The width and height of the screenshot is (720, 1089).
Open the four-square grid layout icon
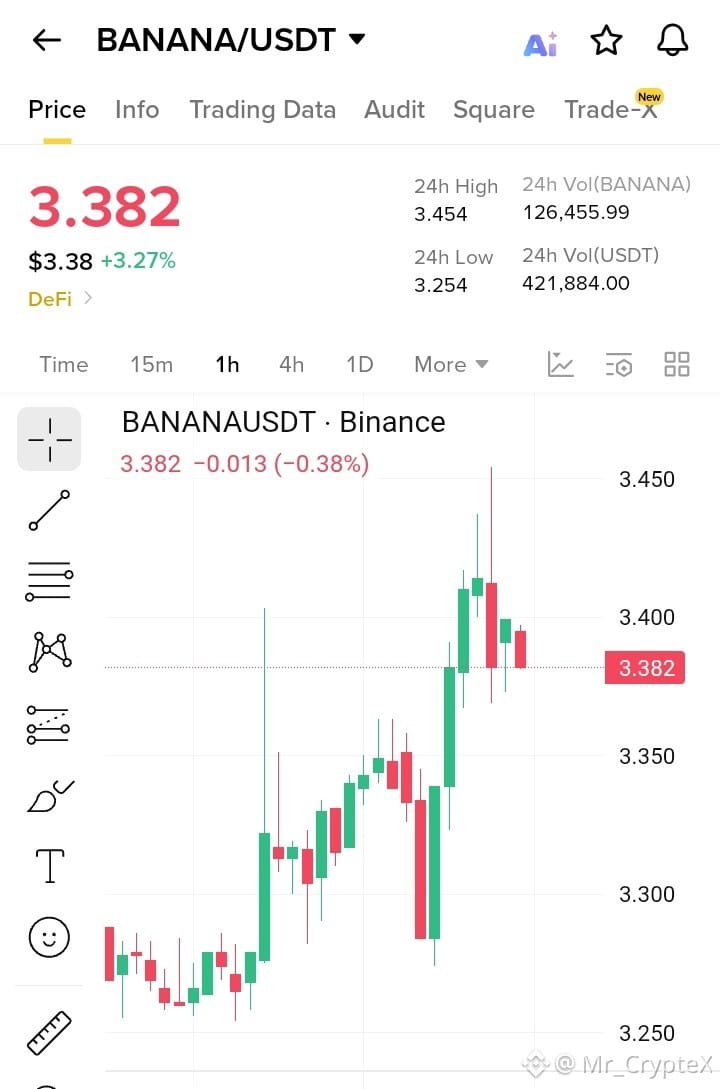pos(676,365)
